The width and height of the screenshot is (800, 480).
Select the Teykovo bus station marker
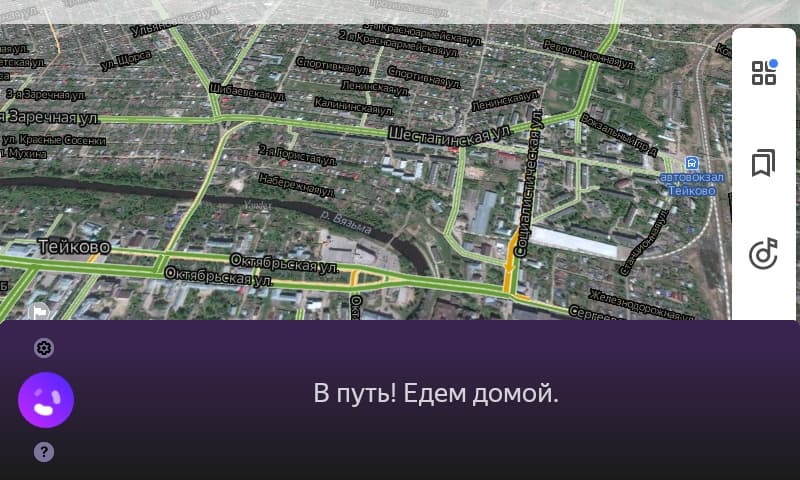(691, 163)
